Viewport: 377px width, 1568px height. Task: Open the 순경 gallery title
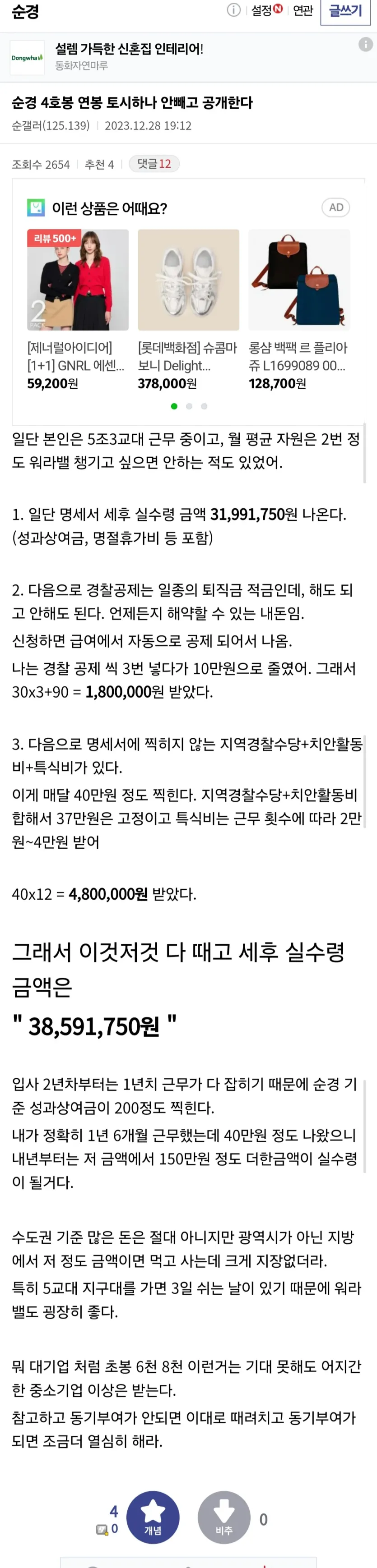click(26, 11)
